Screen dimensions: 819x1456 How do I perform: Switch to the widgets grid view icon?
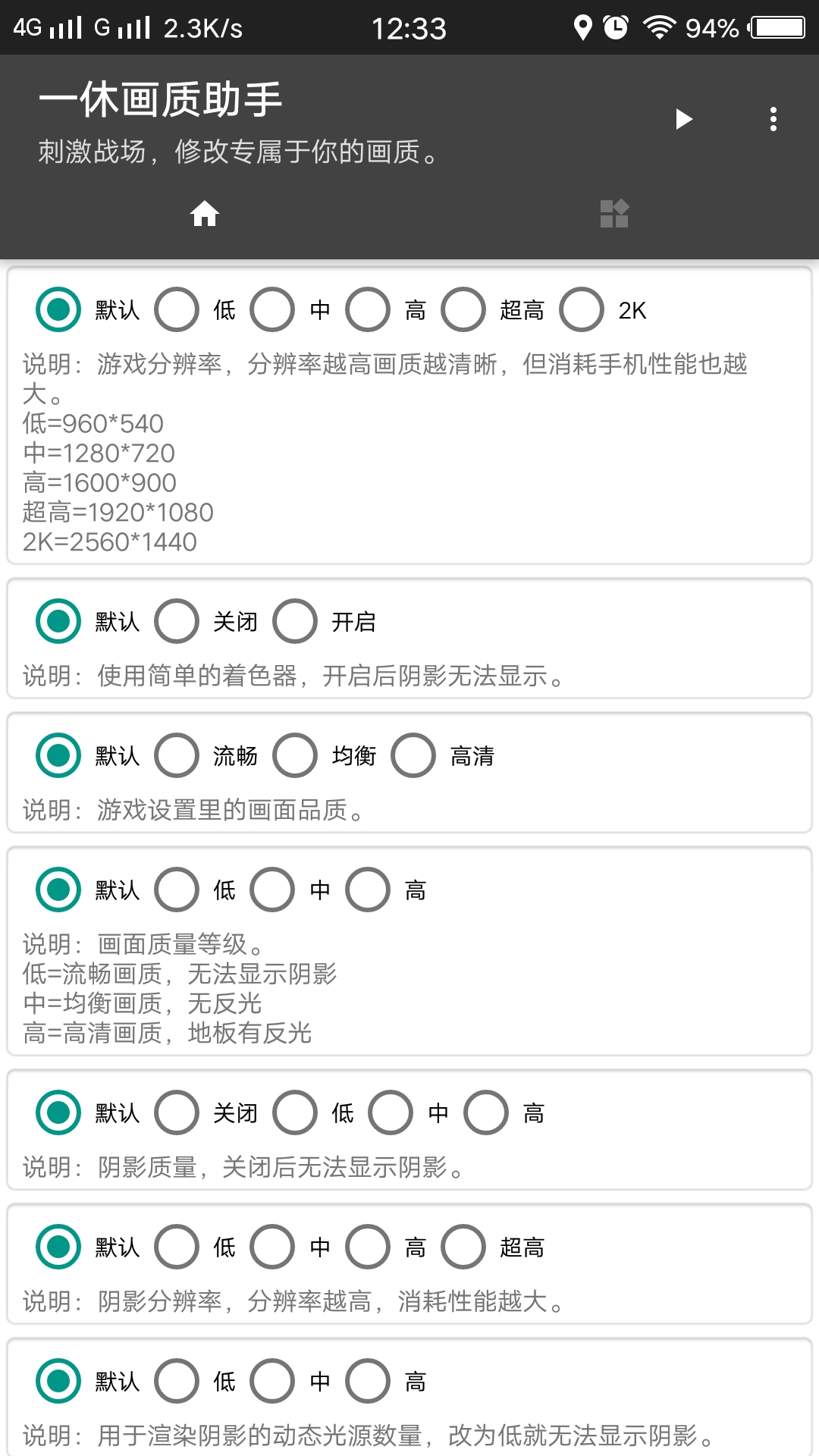[614, 215]
